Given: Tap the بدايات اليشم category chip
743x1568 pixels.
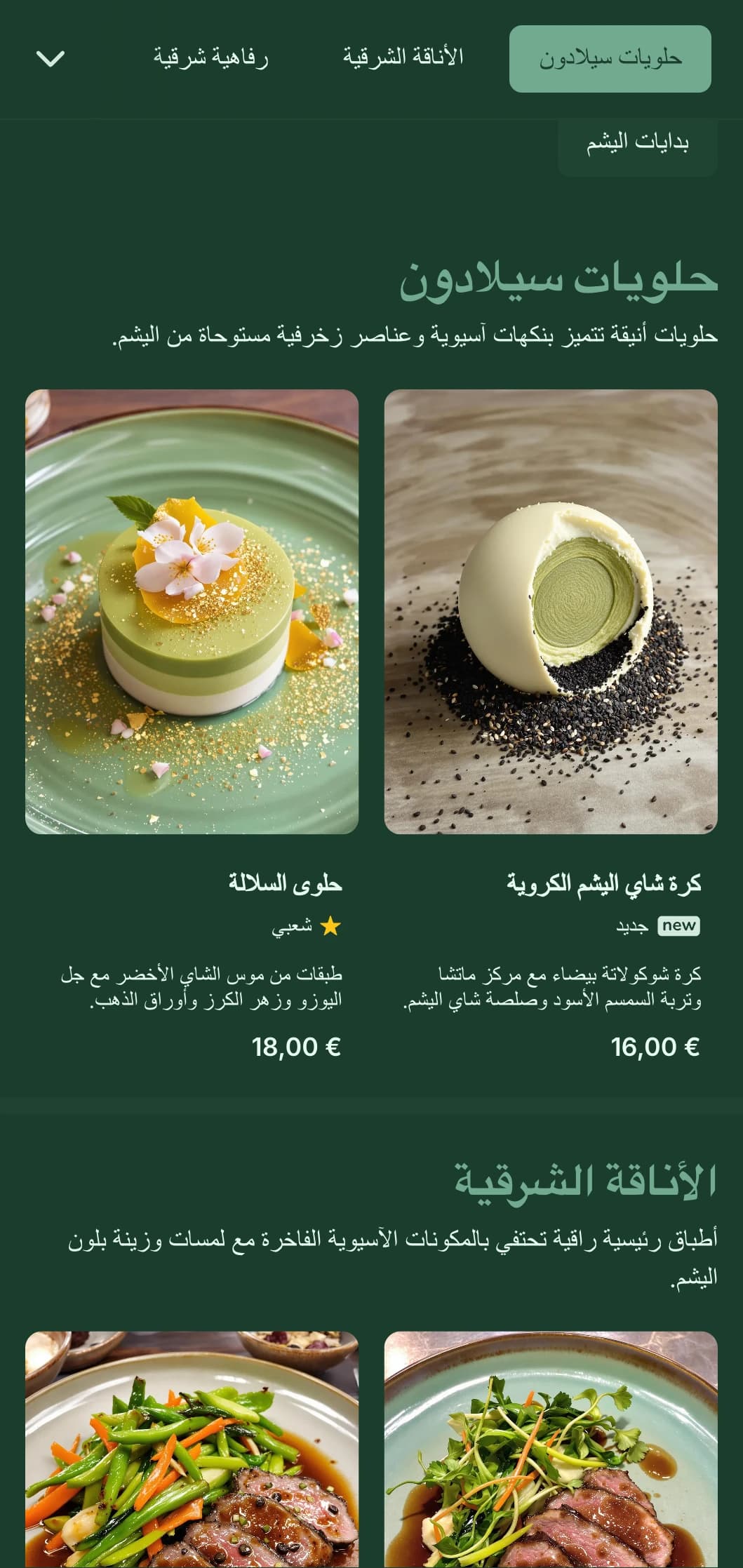Looking at the screenshot, I should click(x=637, y=144).
